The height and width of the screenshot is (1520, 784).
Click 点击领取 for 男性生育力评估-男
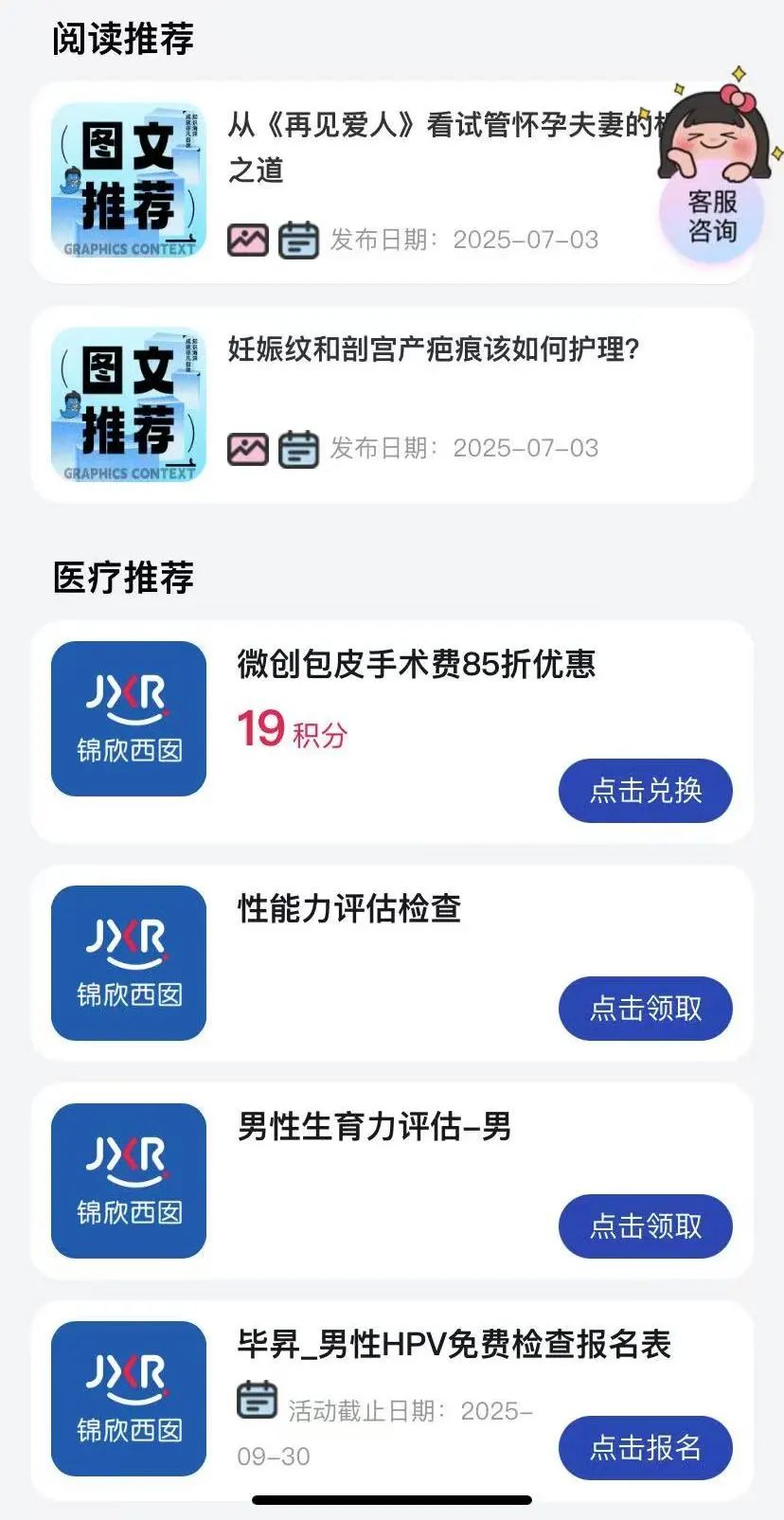coord(645,1226)
